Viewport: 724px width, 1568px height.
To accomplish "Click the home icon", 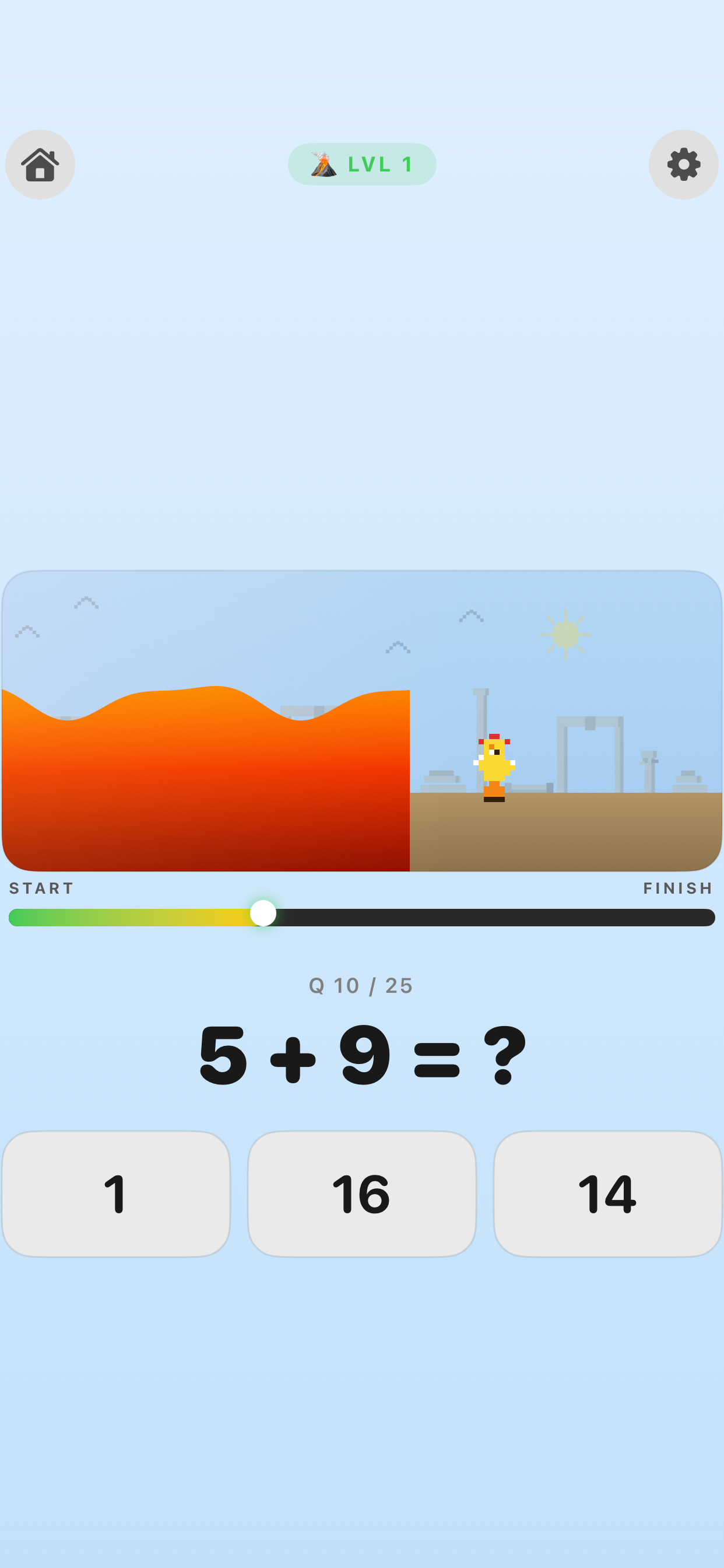I will (x=40, y=164).
